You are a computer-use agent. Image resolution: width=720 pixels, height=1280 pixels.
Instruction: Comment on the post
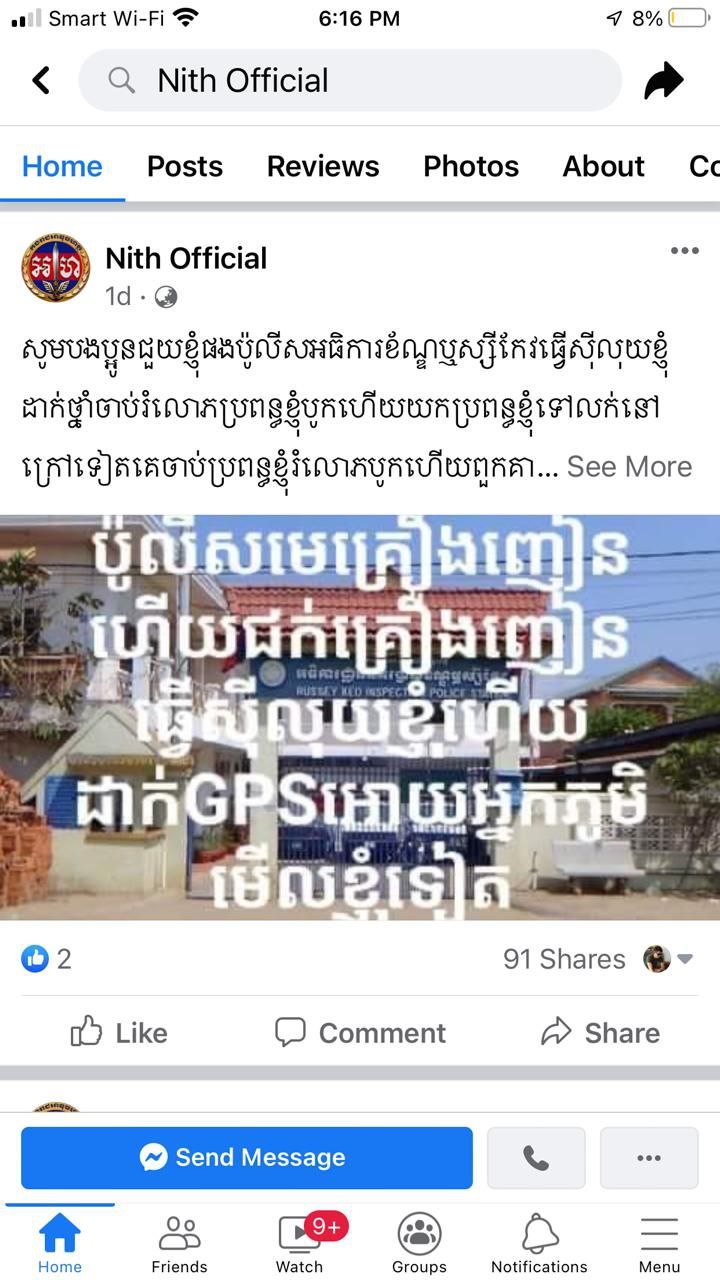[x=360, y=1032]
